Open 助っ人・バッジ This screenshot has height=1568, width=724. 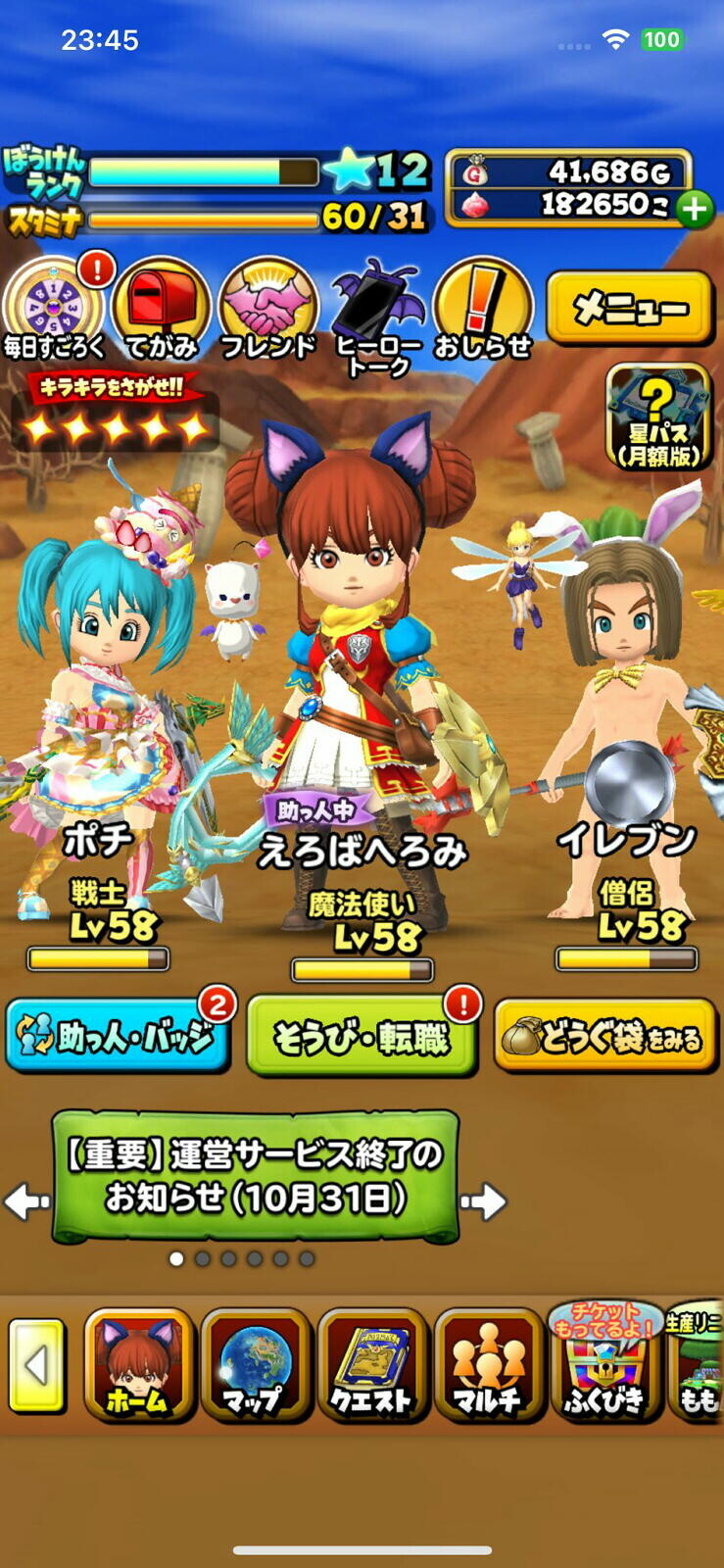coord(119,1036)
